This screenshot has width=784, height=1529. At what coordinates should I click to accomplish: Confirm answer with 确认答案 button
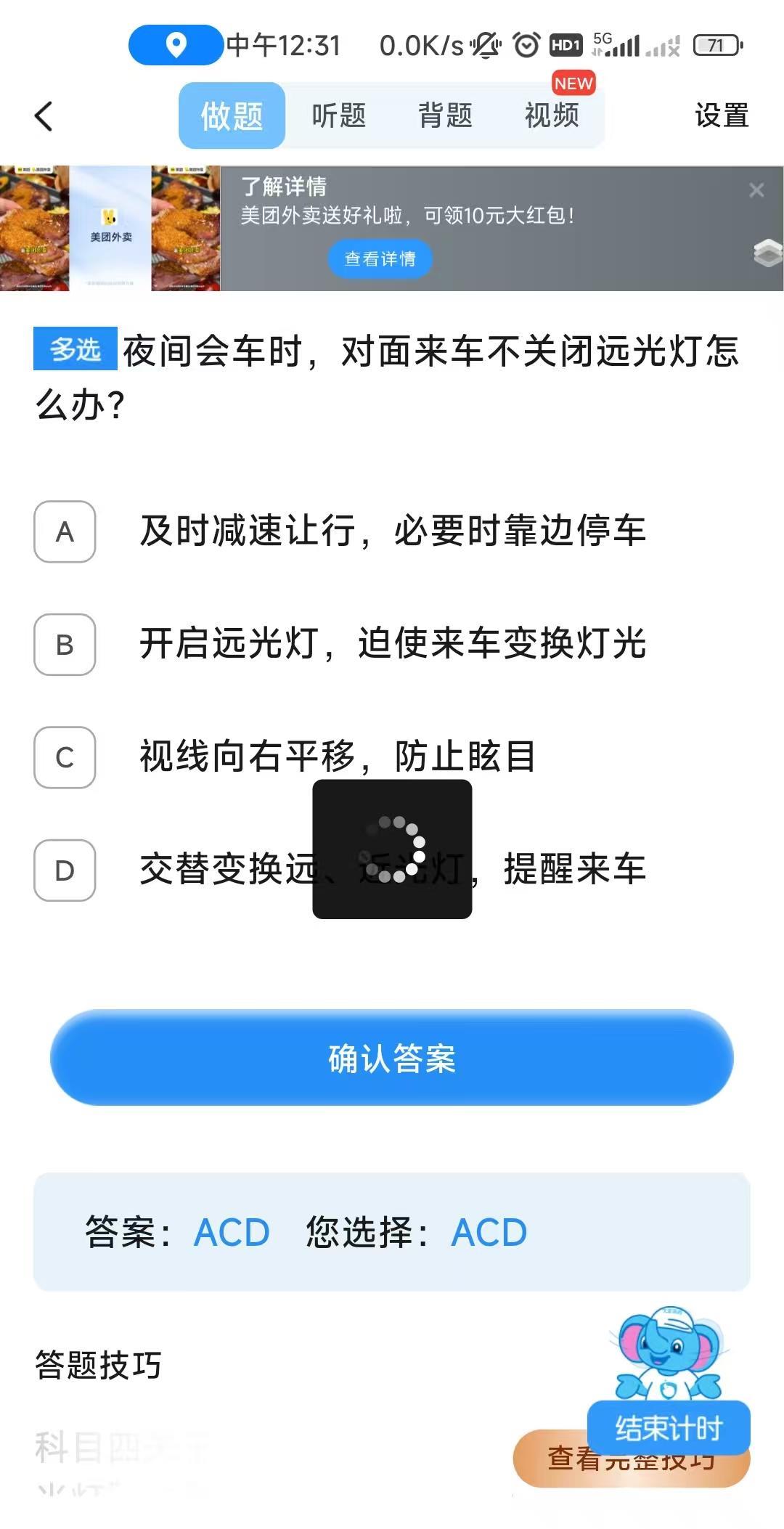coord(392,1058)
